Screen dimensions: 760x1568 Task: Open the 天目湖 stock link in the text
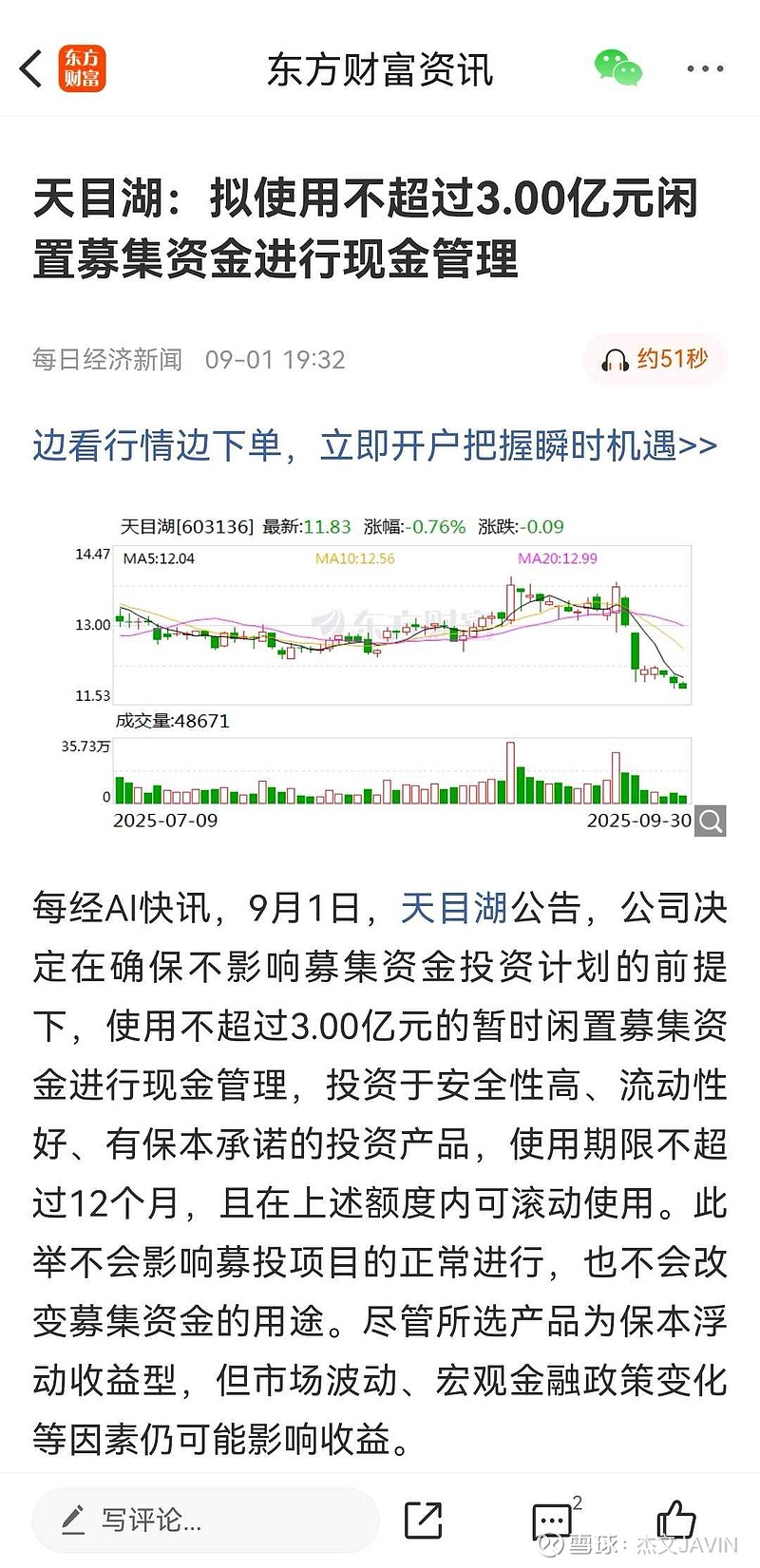[x=454, y=908]
